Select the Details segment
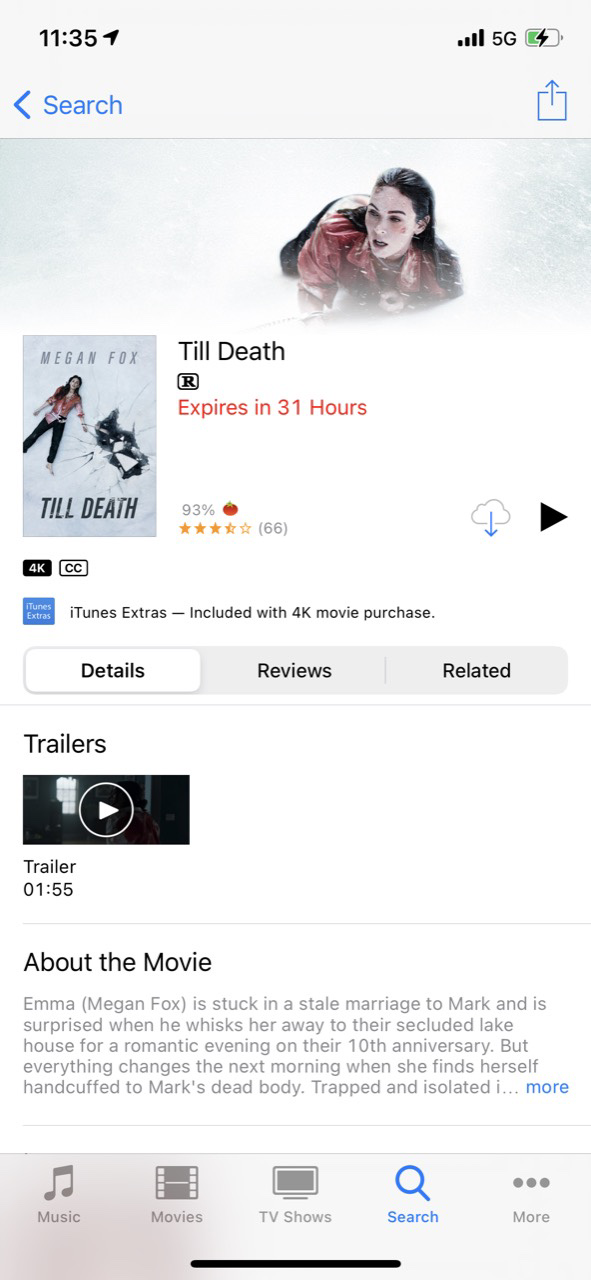Screen dimensions: 591x1280 tap(113, 670)
